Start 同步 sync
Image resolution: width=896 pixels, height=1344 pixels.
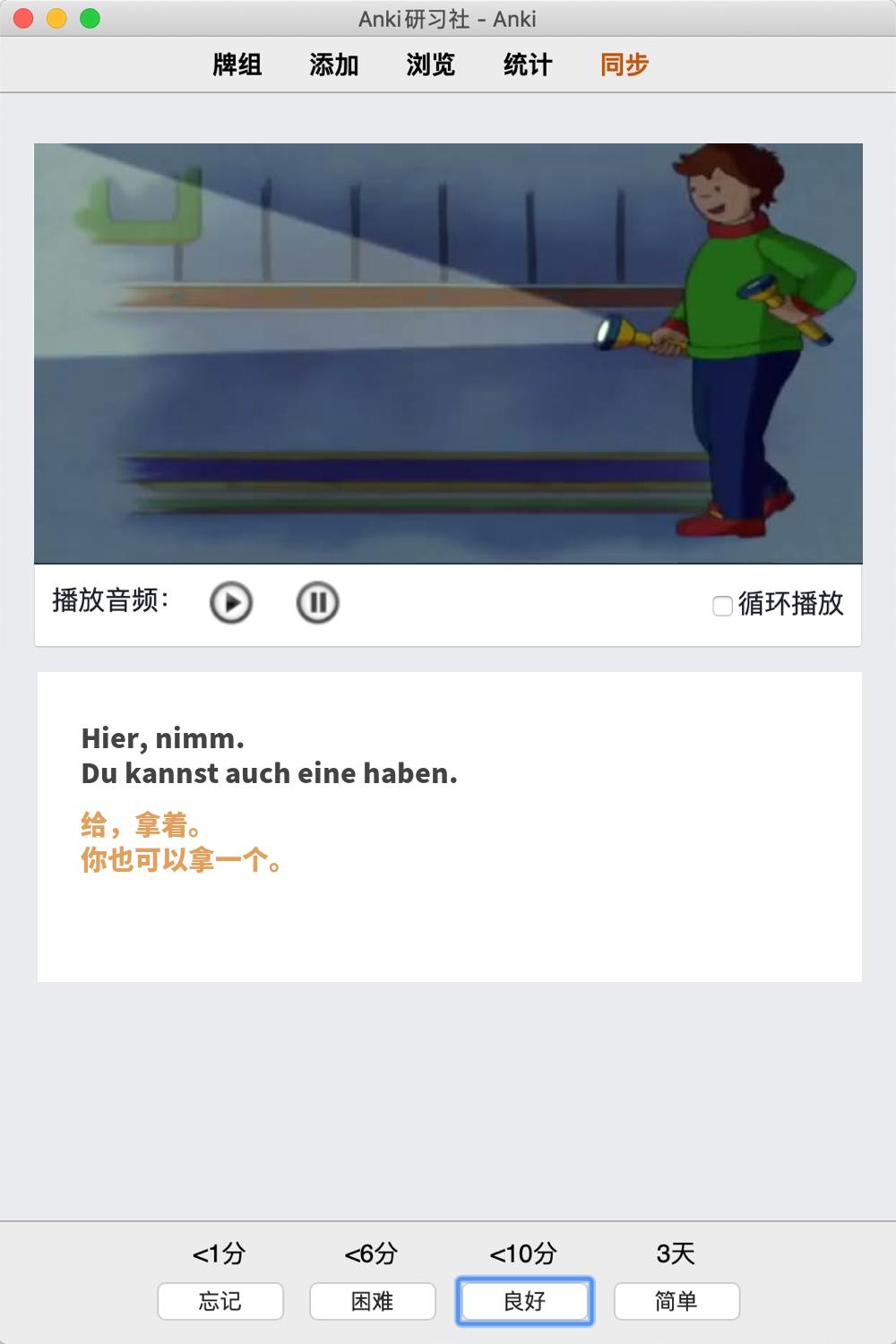coord(625,65)
